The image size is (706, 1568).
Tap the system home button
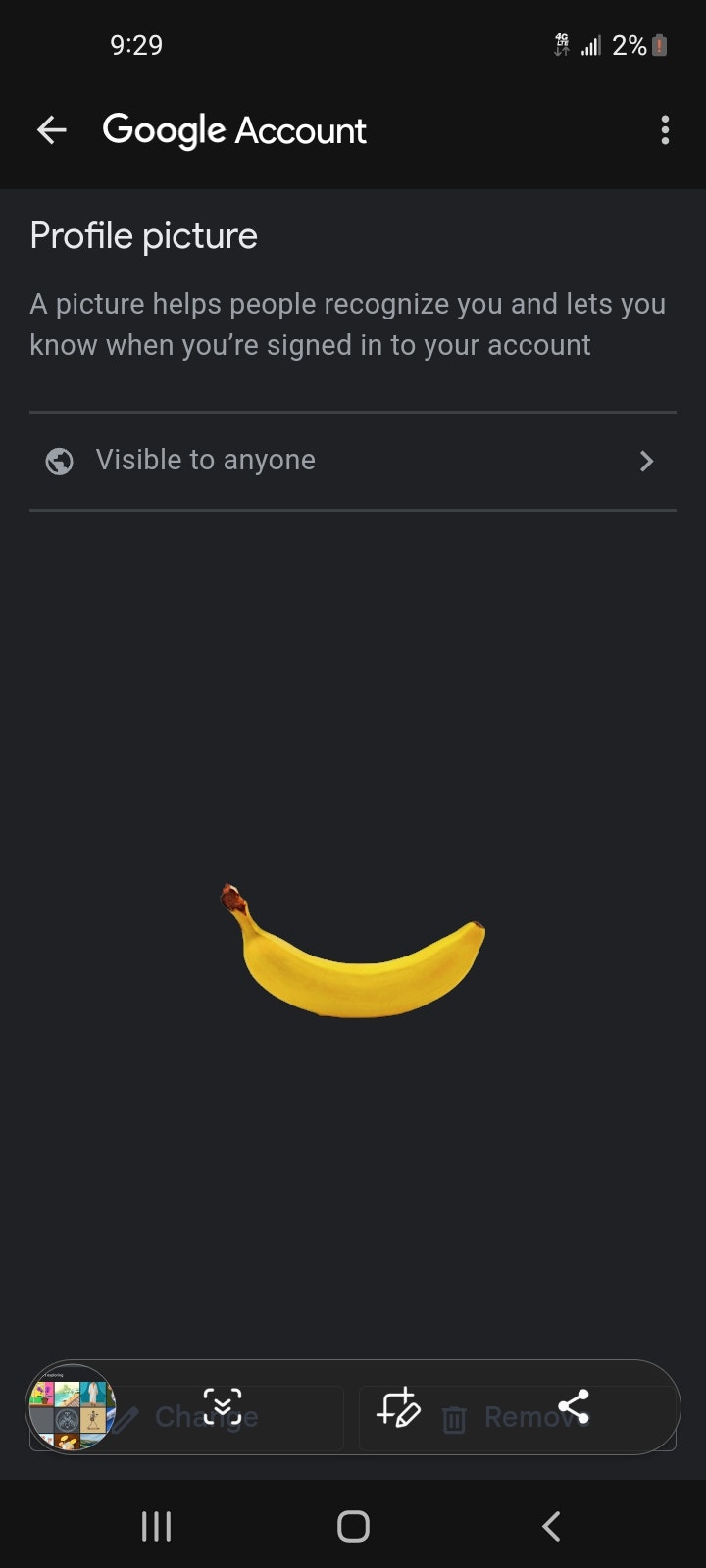click(x=353, y=1526)
